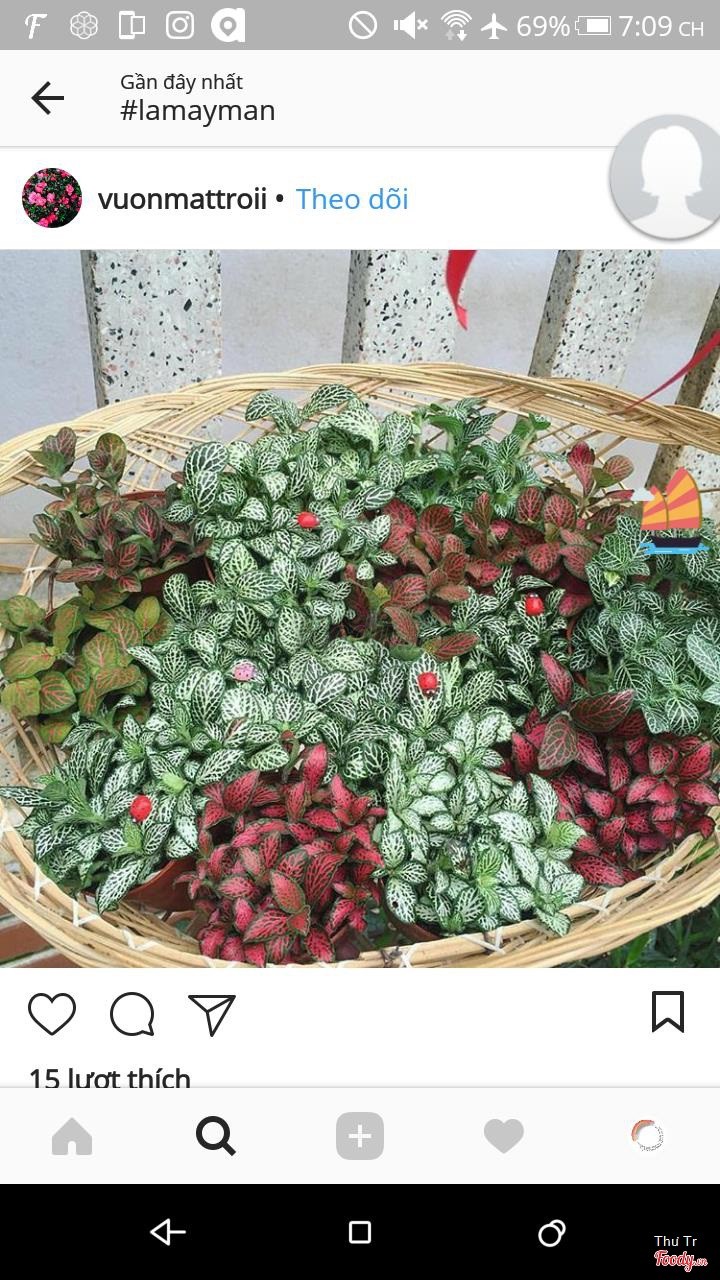The image size is (720, 1280).
Task: Switch to the Search tab
Action: (216, 1136)
